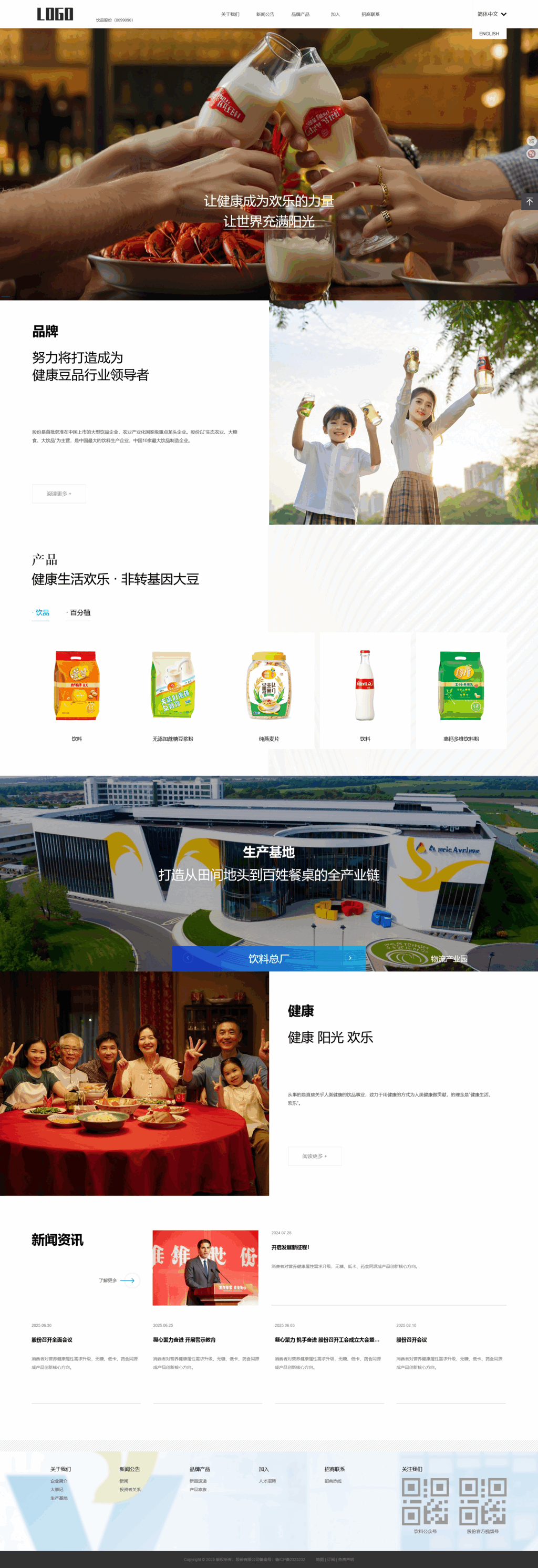Select the 饮料总厂 production base tab
Viewport: 538px width, 1568px height.
[x=268, y=959]
